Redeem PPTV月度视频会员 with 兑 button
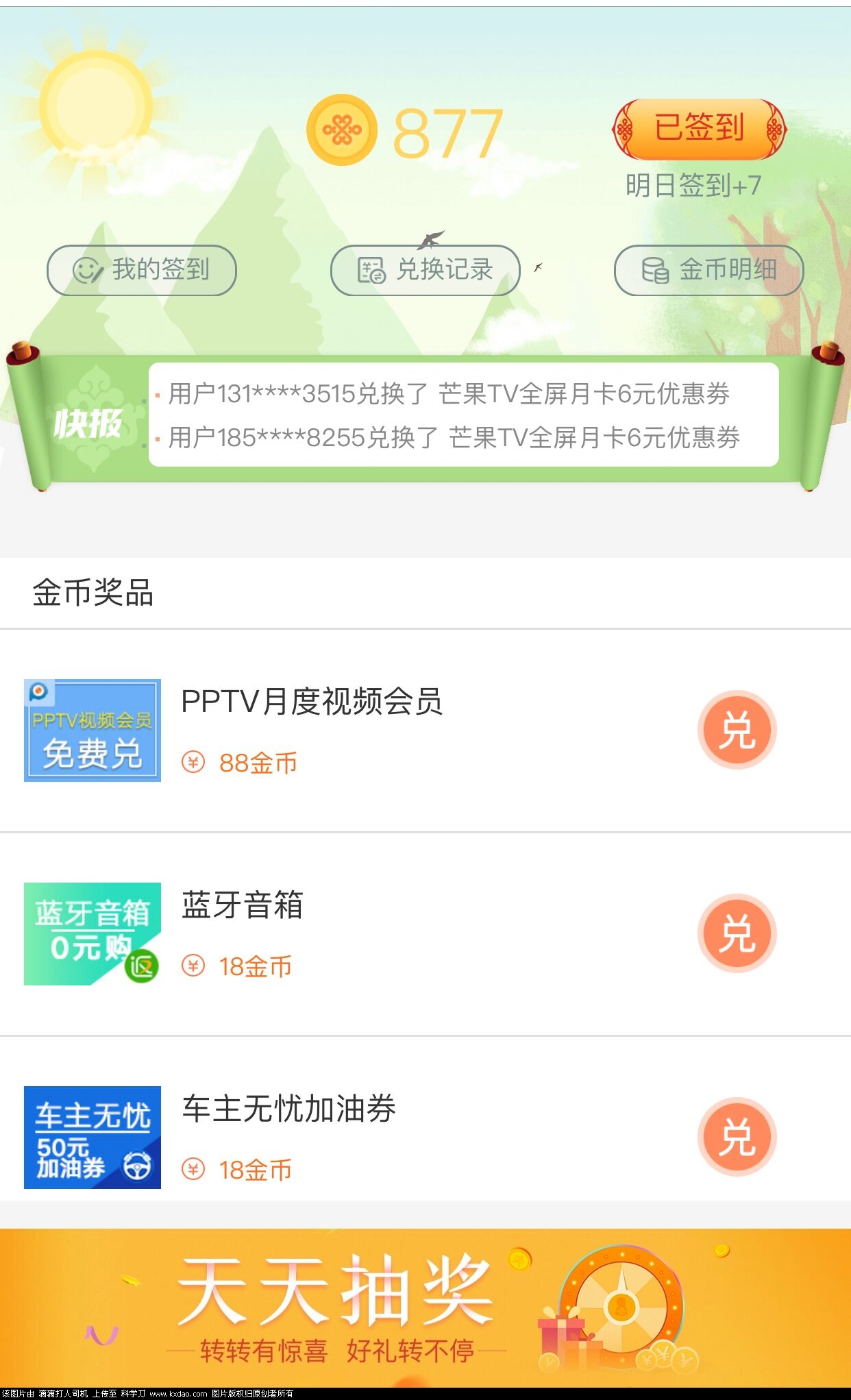The width and height of the screenshot is (851, 1400). click(737, 730)
